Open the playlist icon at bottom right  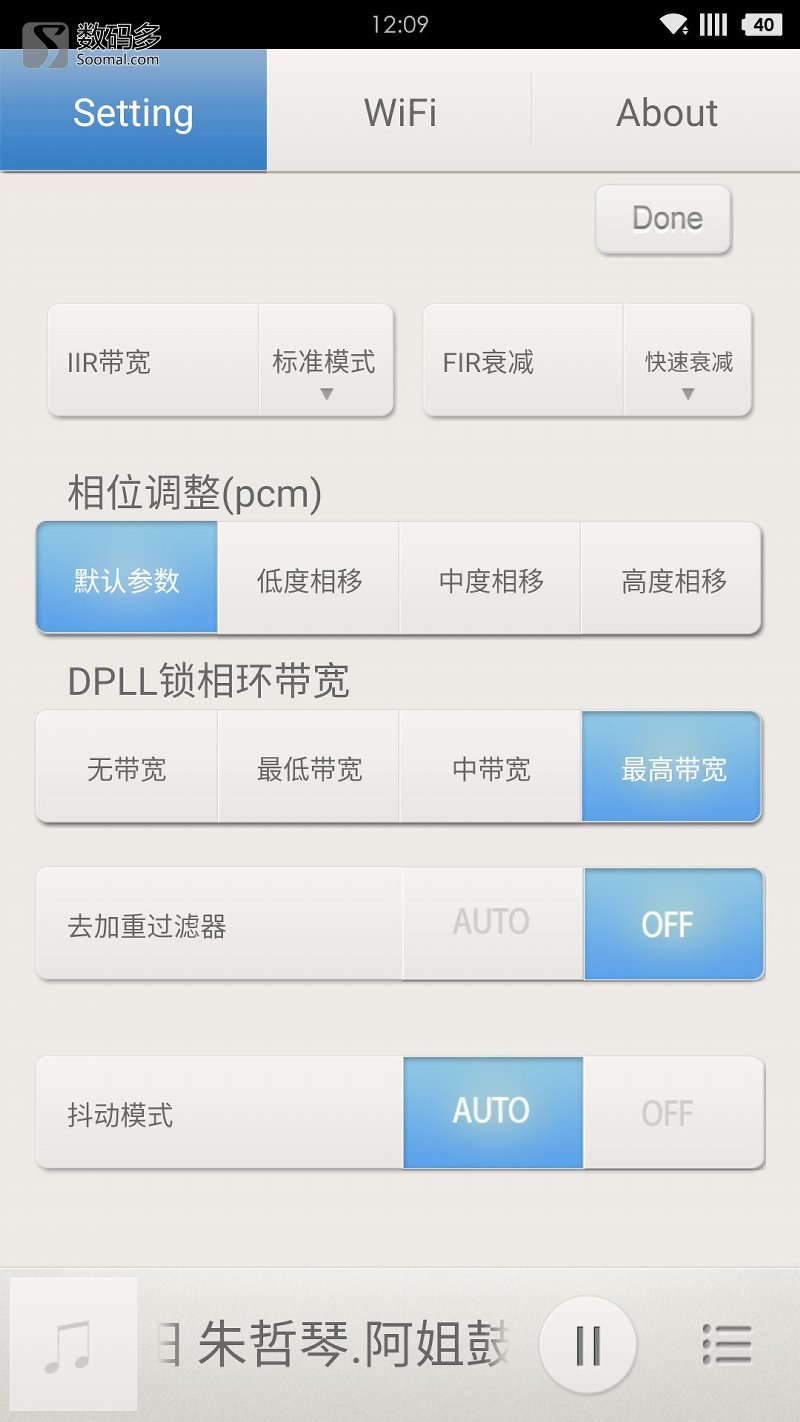[x=729, y=1345]
